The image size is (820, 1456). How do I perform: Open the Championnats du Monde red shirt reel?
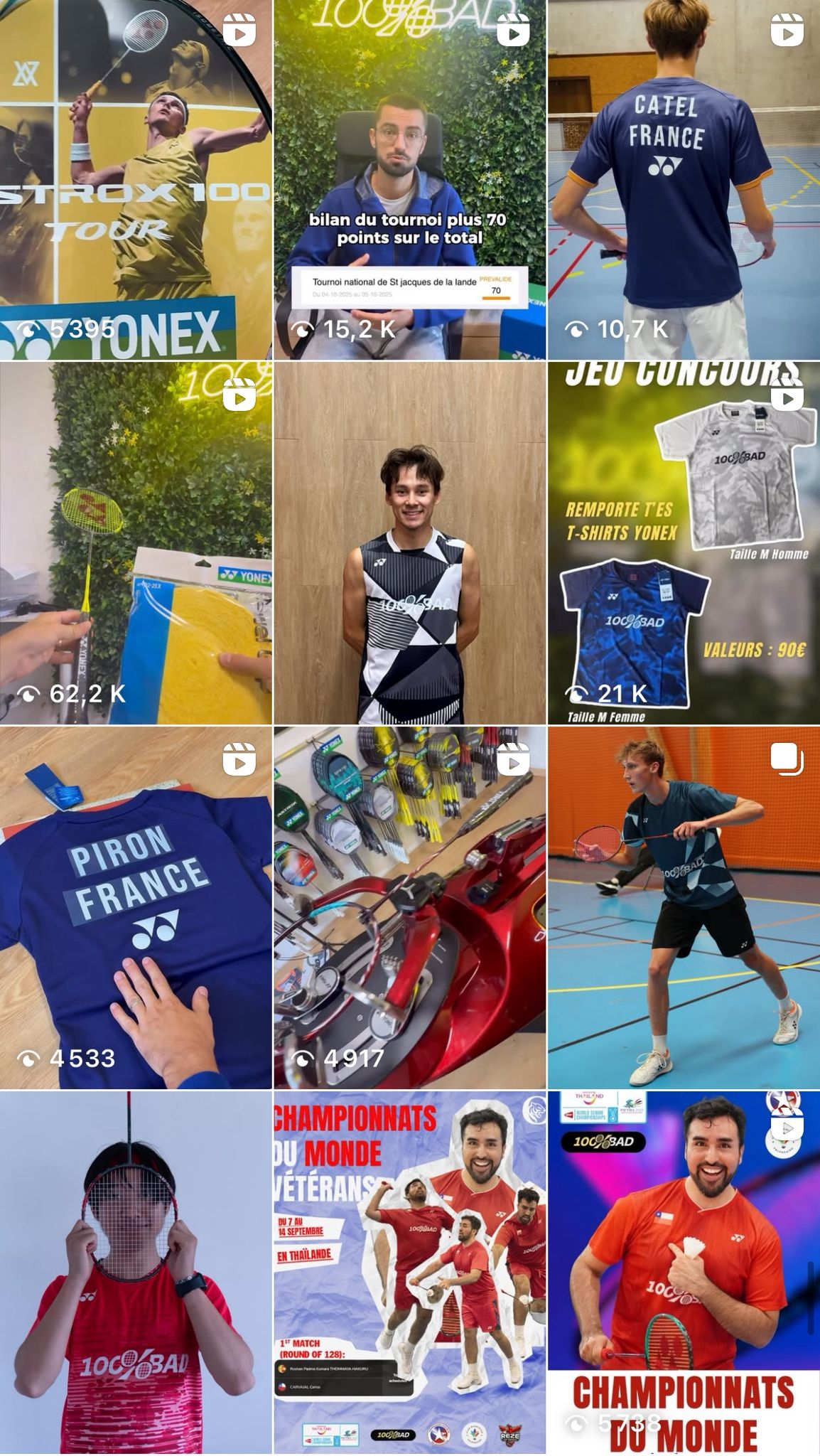(x=684, y=1273)
